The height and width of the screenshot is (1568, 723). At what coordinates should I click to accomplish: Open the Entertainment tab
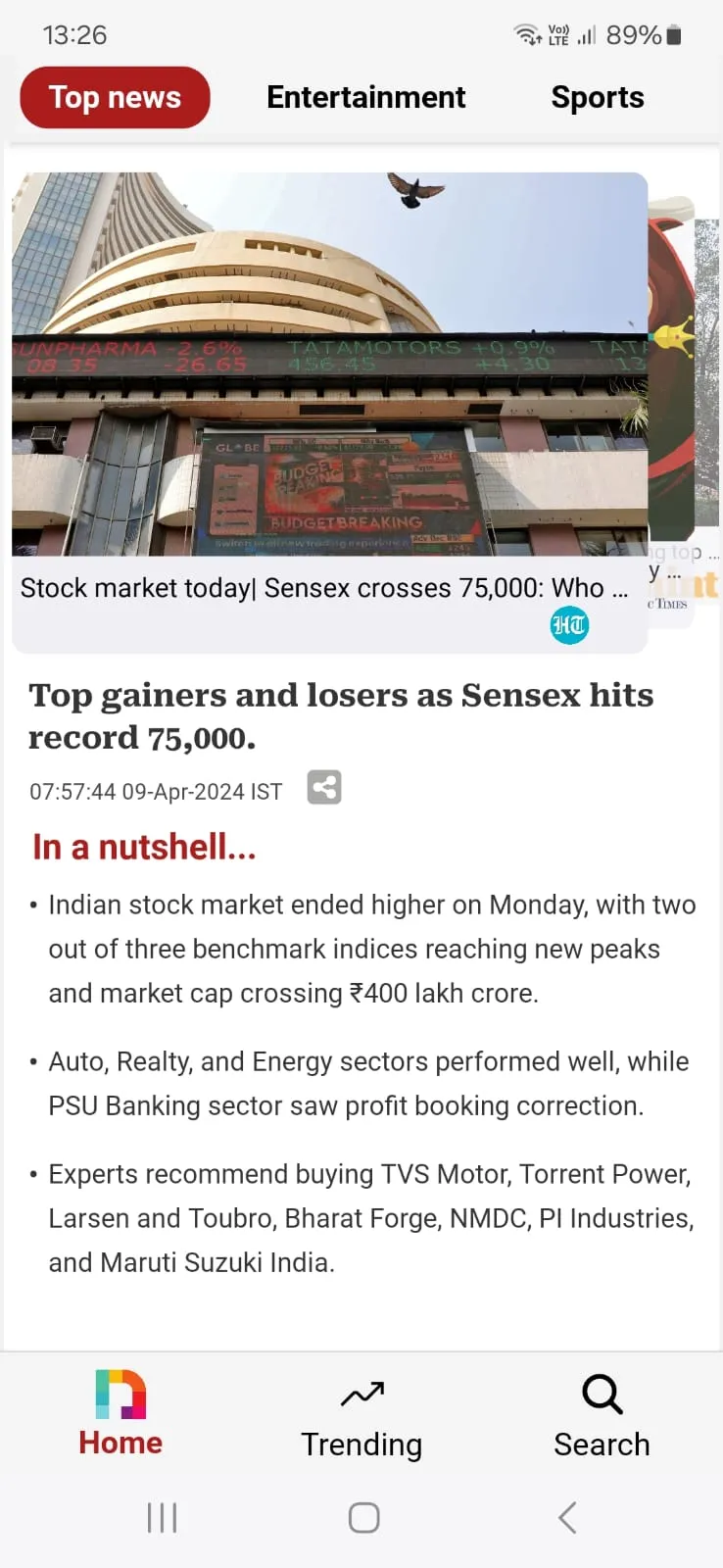pos(365,97)
